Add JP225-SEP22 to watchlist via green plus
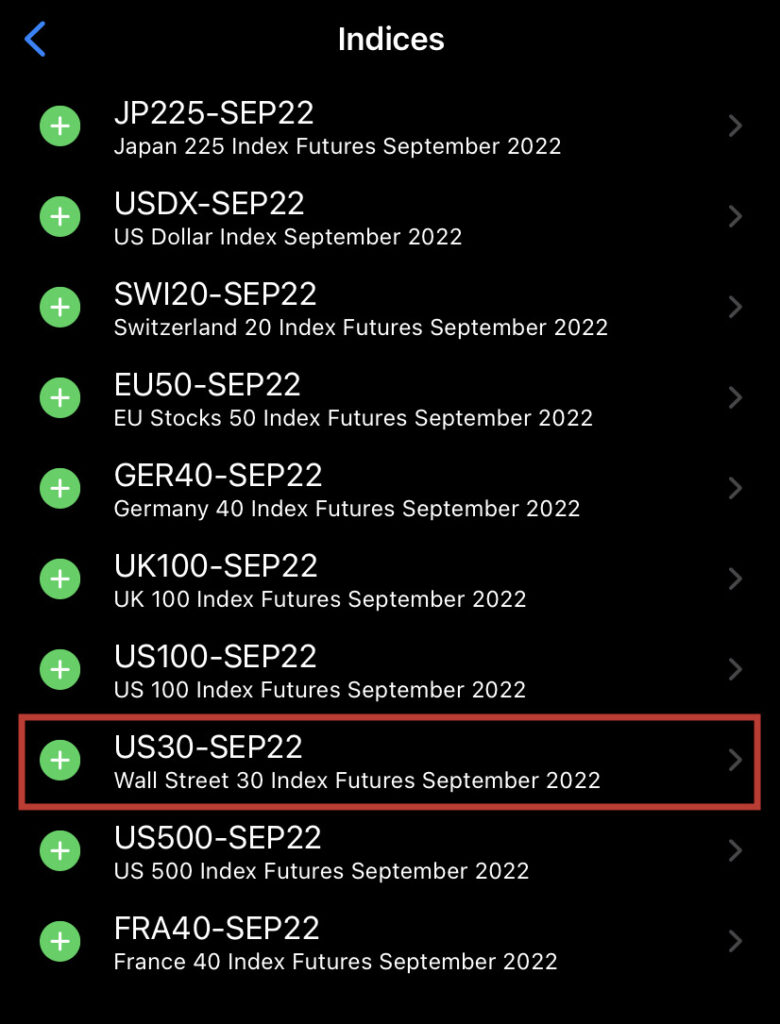 (x=59, y=125)
